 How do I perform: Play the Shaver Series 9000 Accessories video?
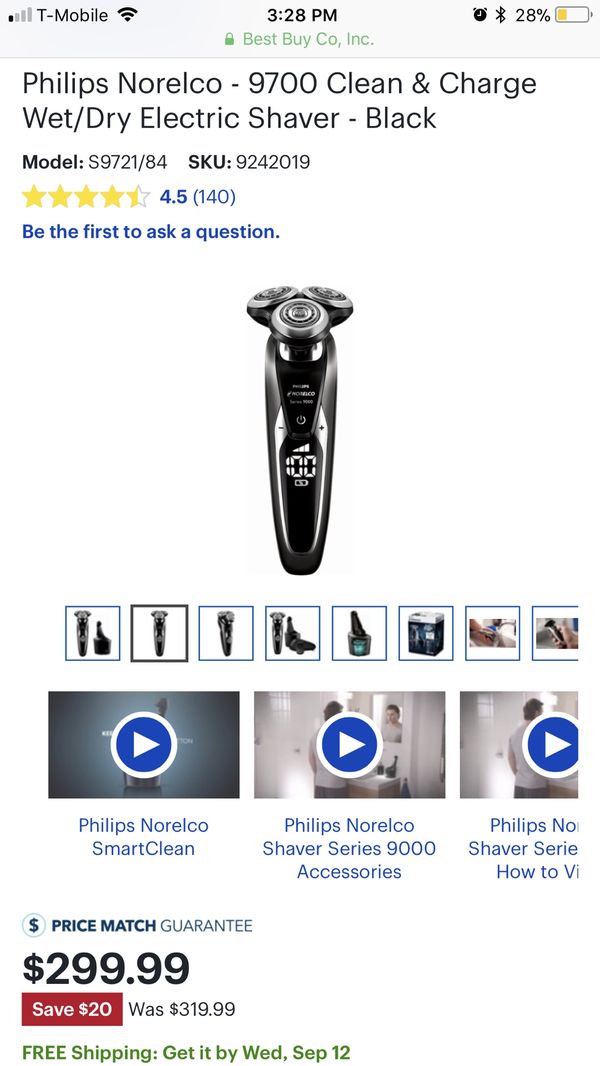point(349,745)
